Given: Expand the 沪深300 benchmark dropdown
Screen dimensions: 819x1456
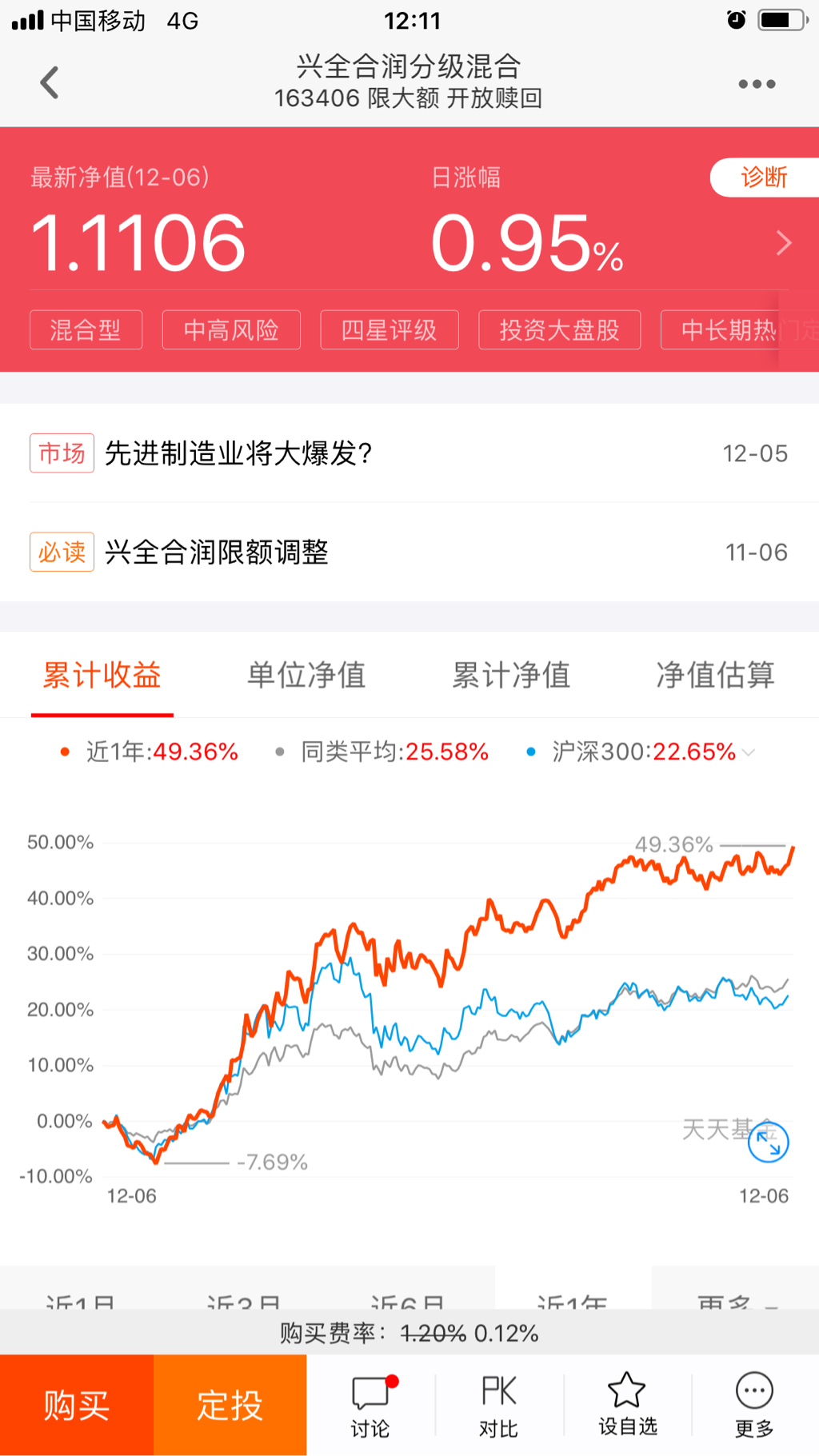Looking at the screenshot, I should coord(749,752).
